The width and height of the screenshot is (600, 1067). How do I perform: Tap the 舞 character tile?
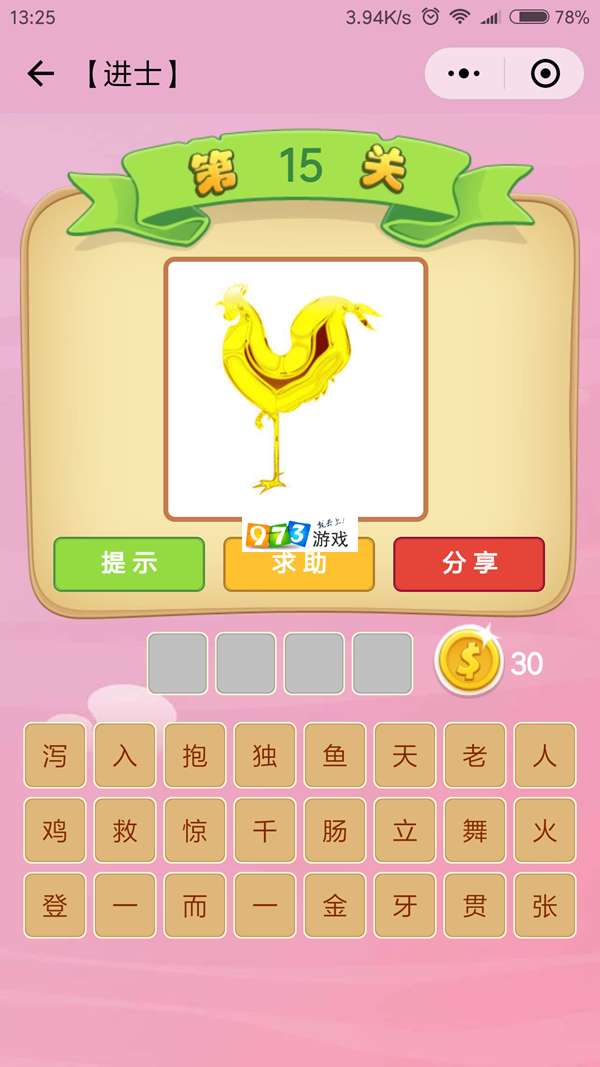[x=475, y=830]
